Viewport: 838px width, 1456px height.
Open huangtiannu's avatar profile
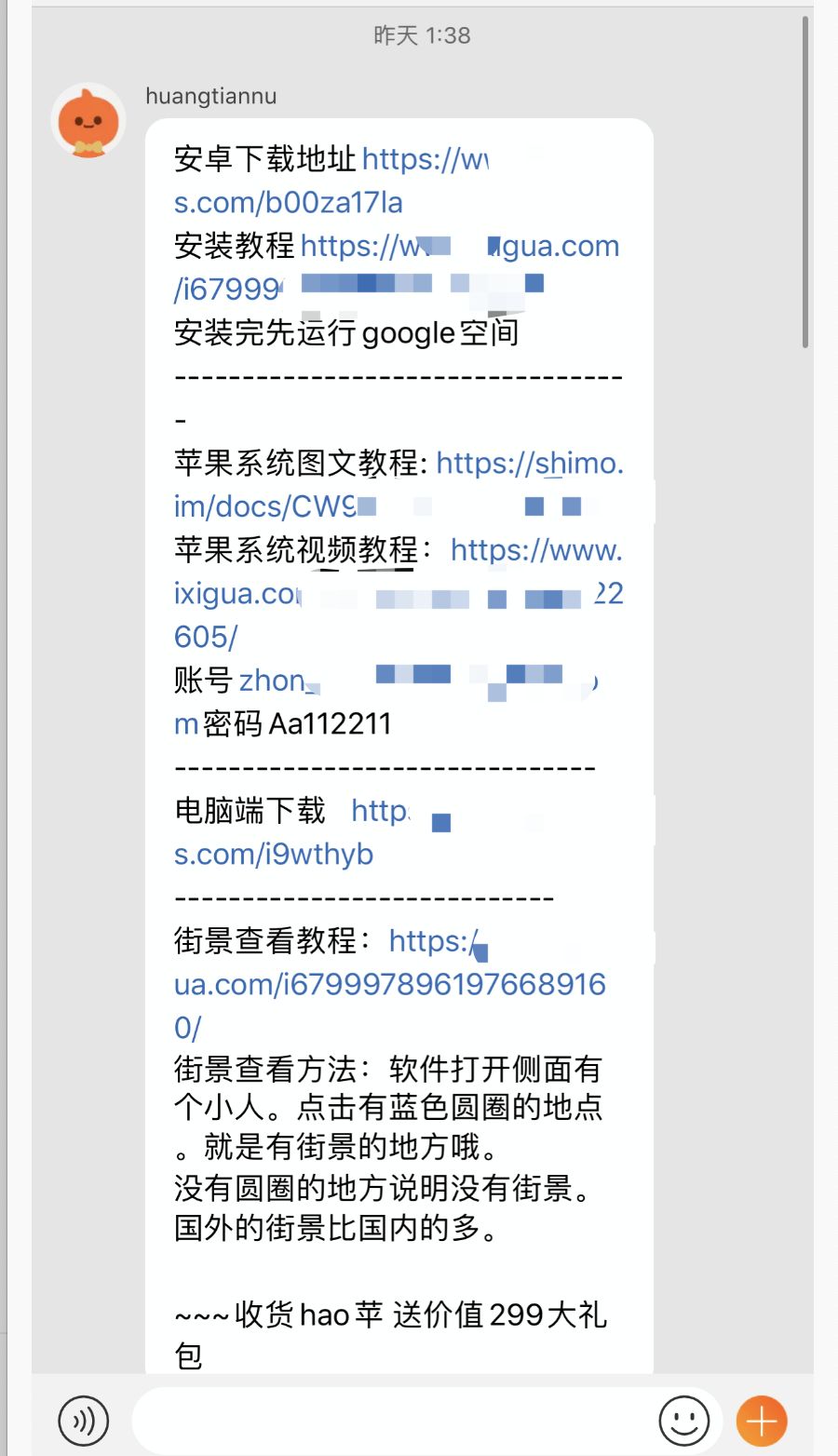tap(88, 122)
